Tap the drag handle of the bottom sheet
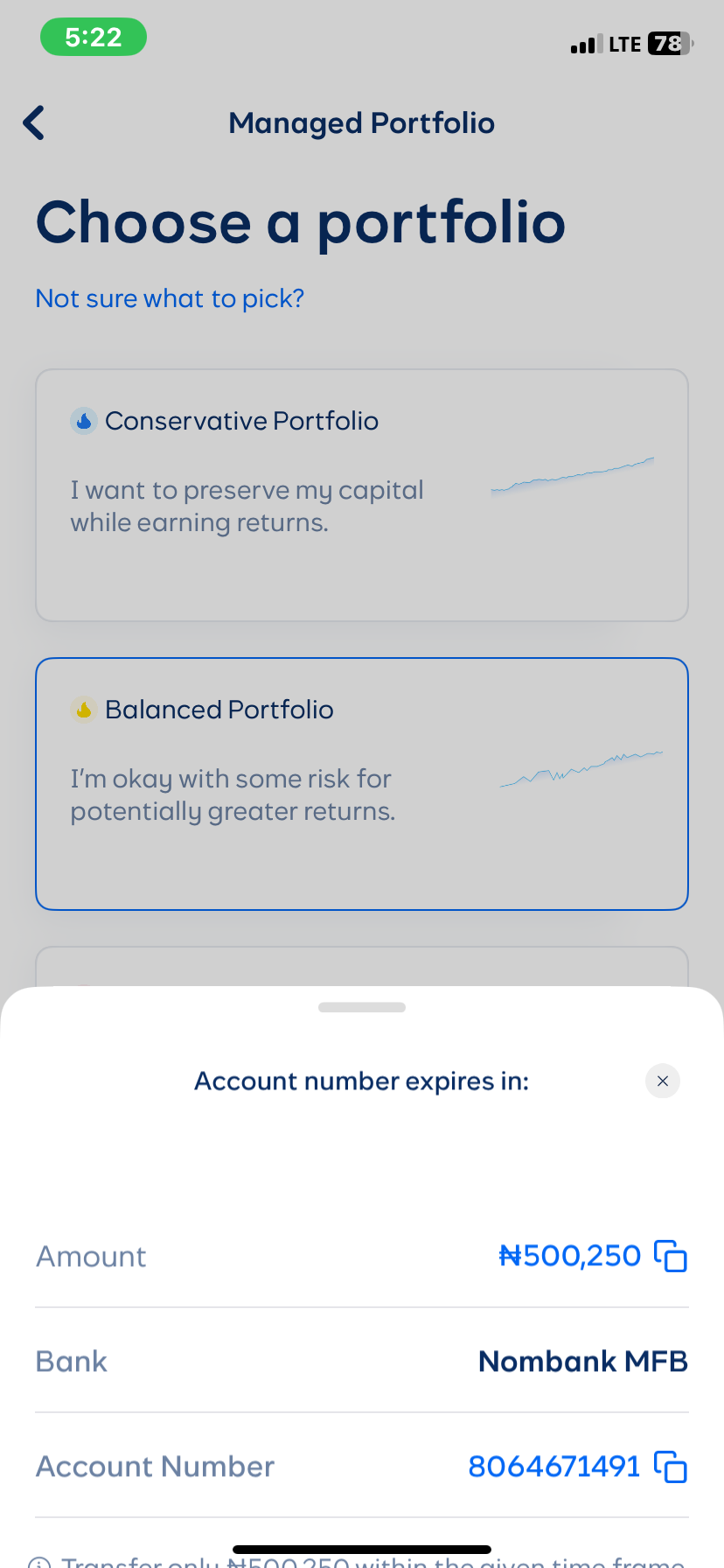The image size is (724, 1568). [362, 1007]
